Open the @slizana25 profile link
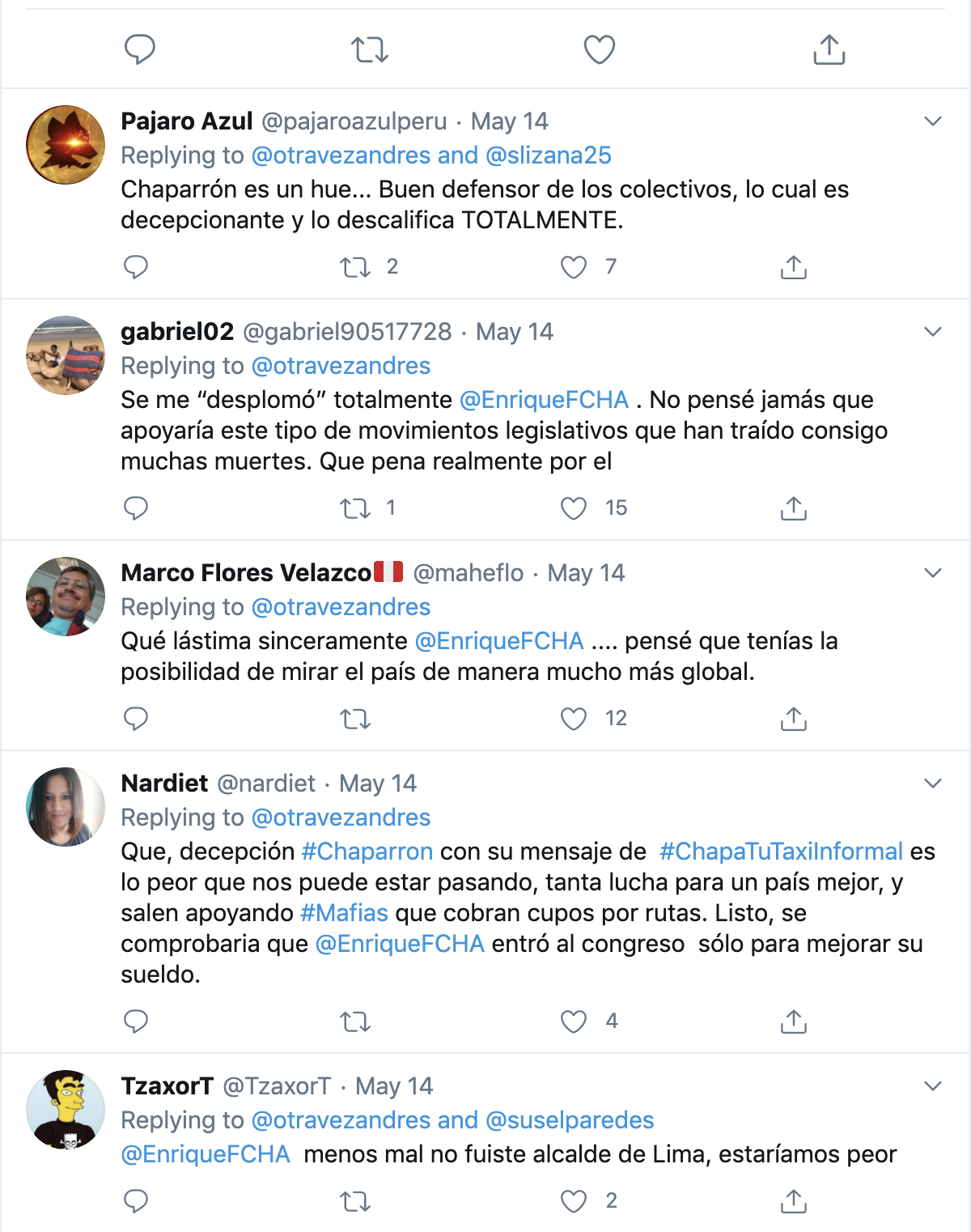This screenshot has width=971, height=1232. click(549, 155)
